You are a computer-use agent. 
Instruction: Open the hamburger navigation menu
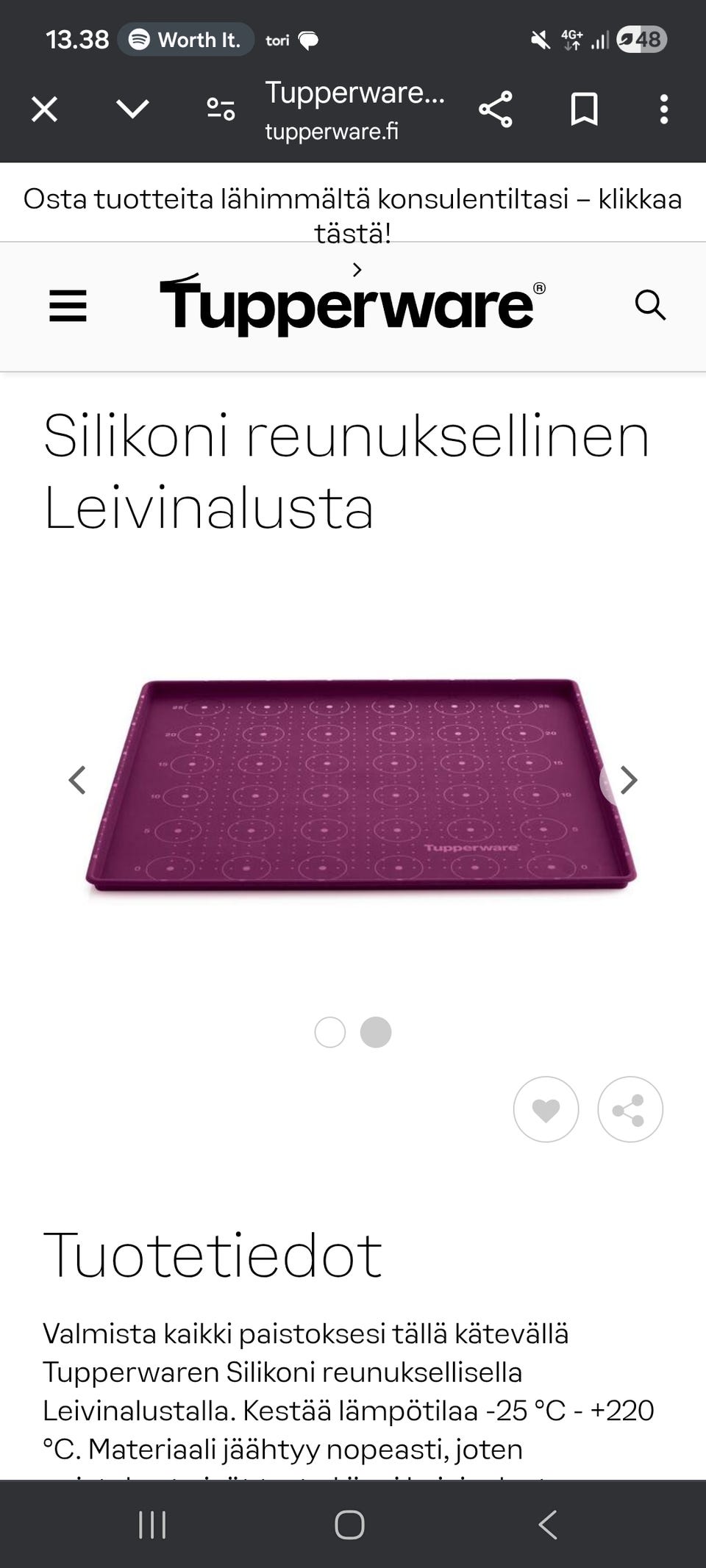(68, 307)
